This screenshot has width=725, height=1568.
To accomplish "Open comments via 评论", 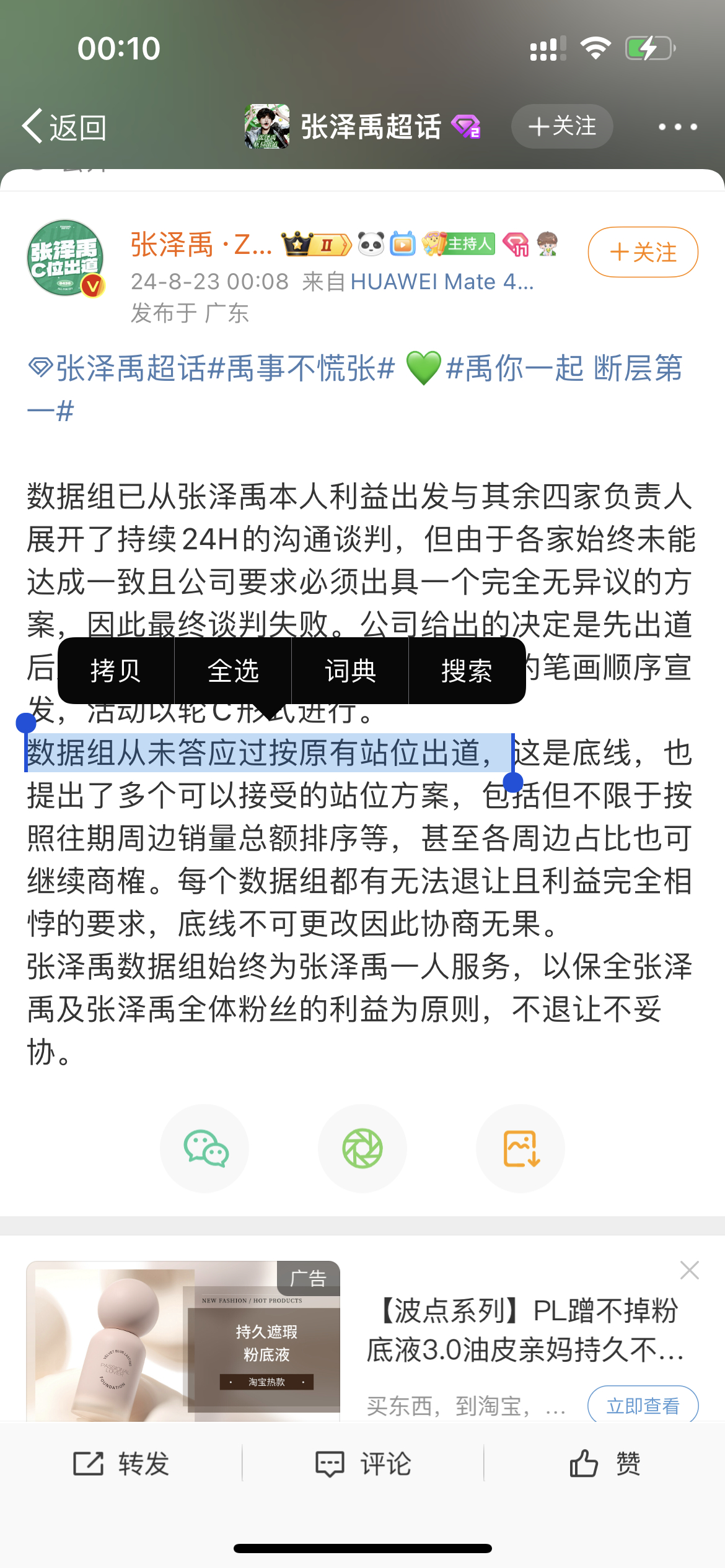I will (363, 1464).
